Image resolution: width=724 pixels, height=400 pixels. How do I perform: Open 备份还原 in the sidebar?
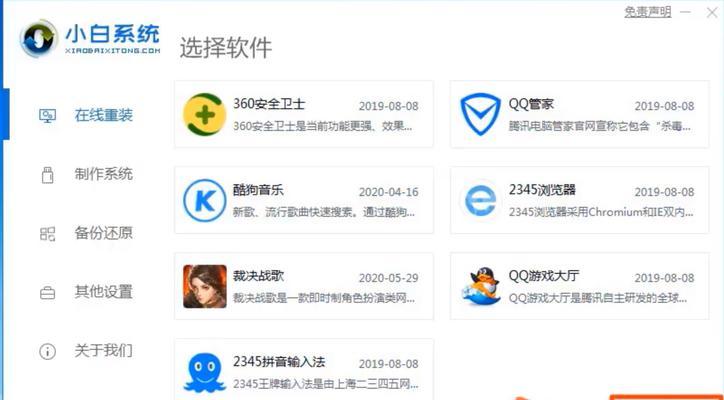pyautogui.click(x=103, y=233)
